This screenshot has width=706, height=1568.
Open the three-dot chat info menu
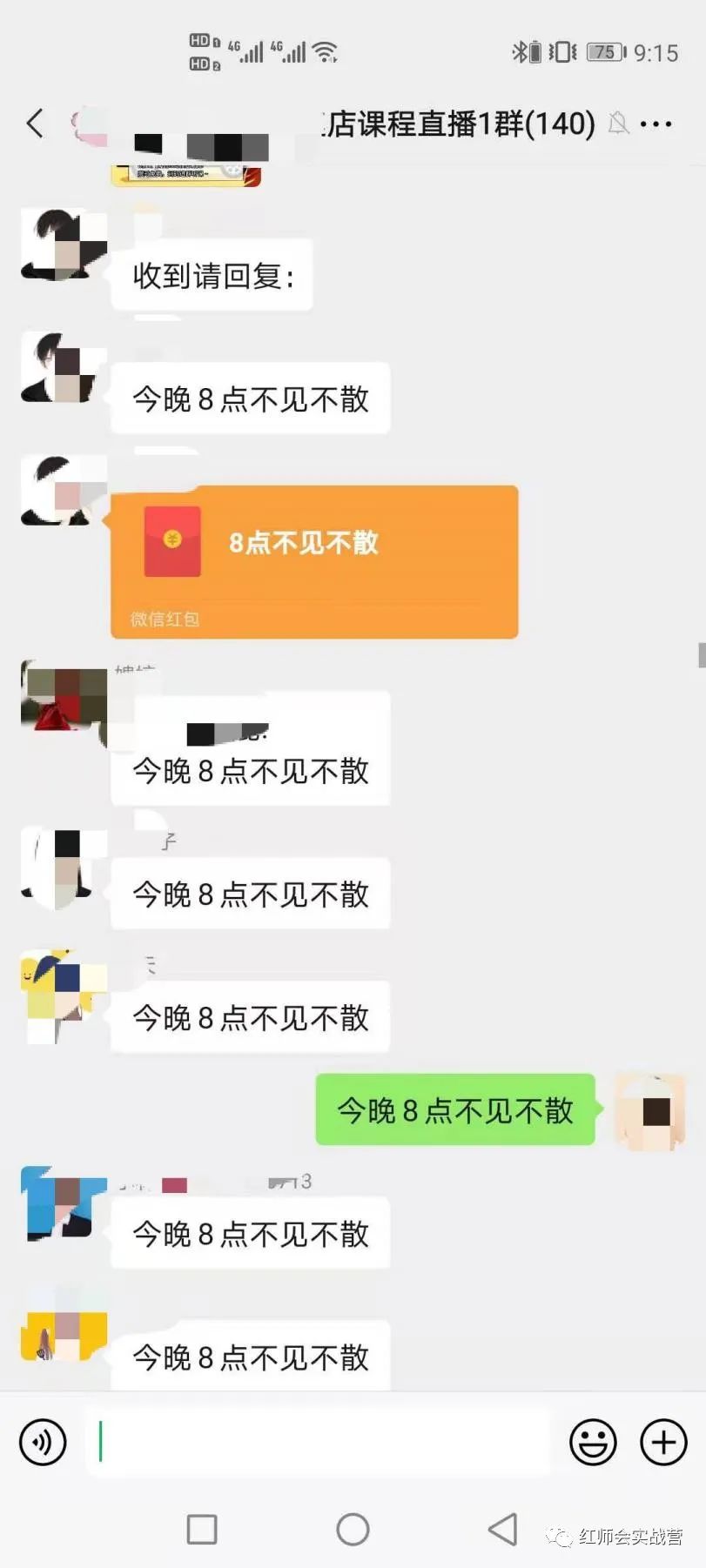coord(656,124)
